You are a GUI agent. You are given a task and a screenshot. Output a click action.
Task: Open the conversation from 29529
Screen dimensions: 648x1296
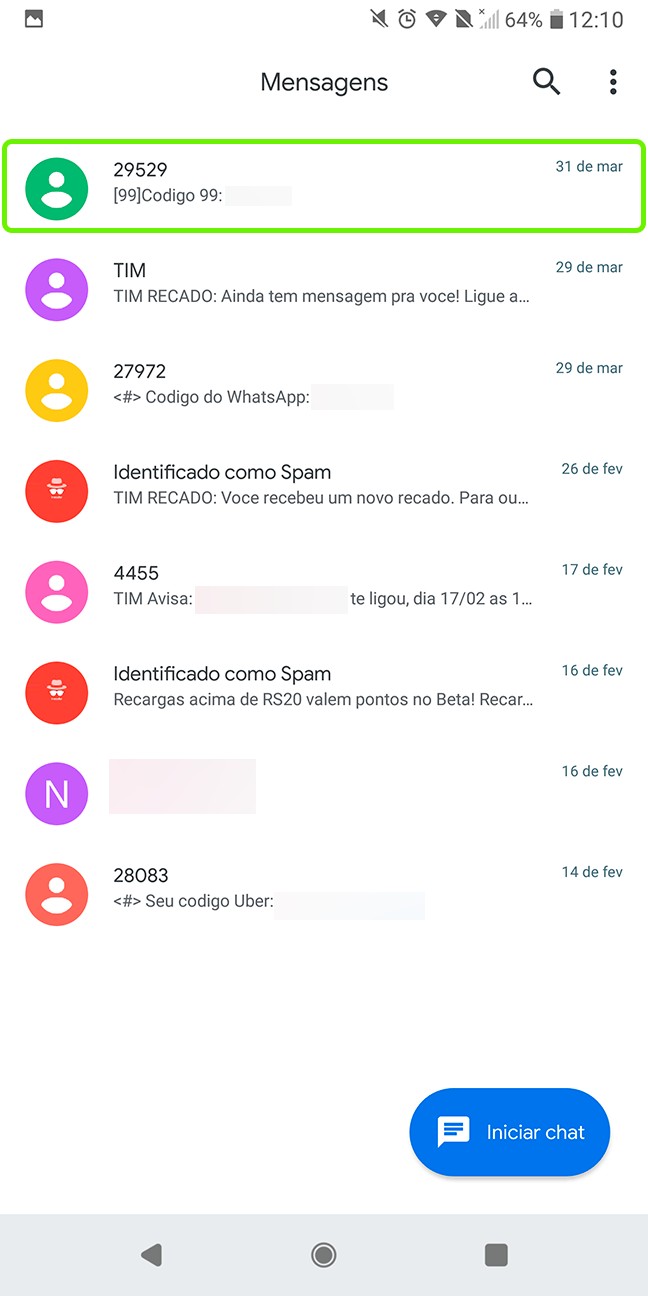click(324, 187)
